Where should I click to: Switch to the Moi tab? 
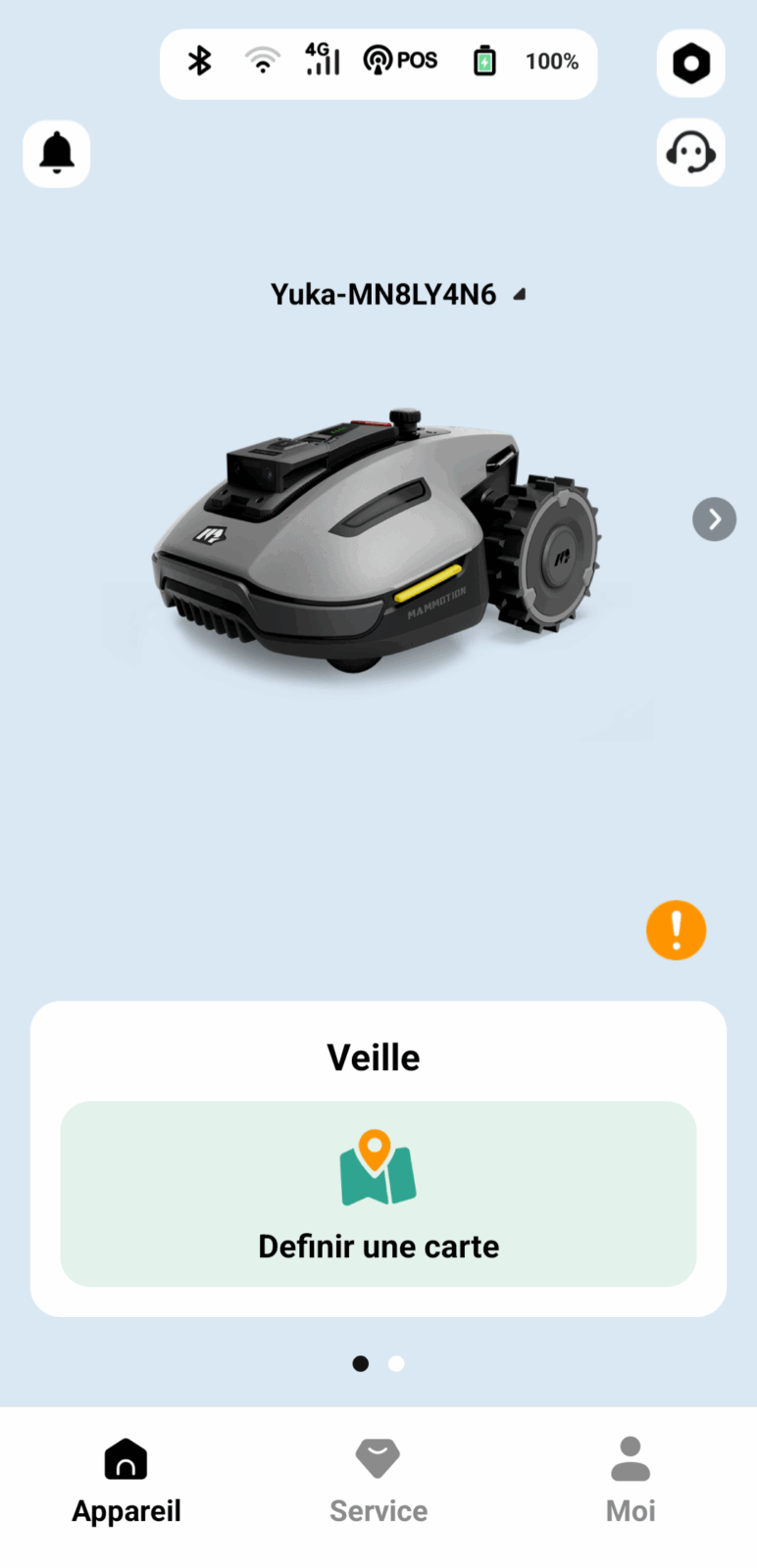click(x=631, y=1482)
